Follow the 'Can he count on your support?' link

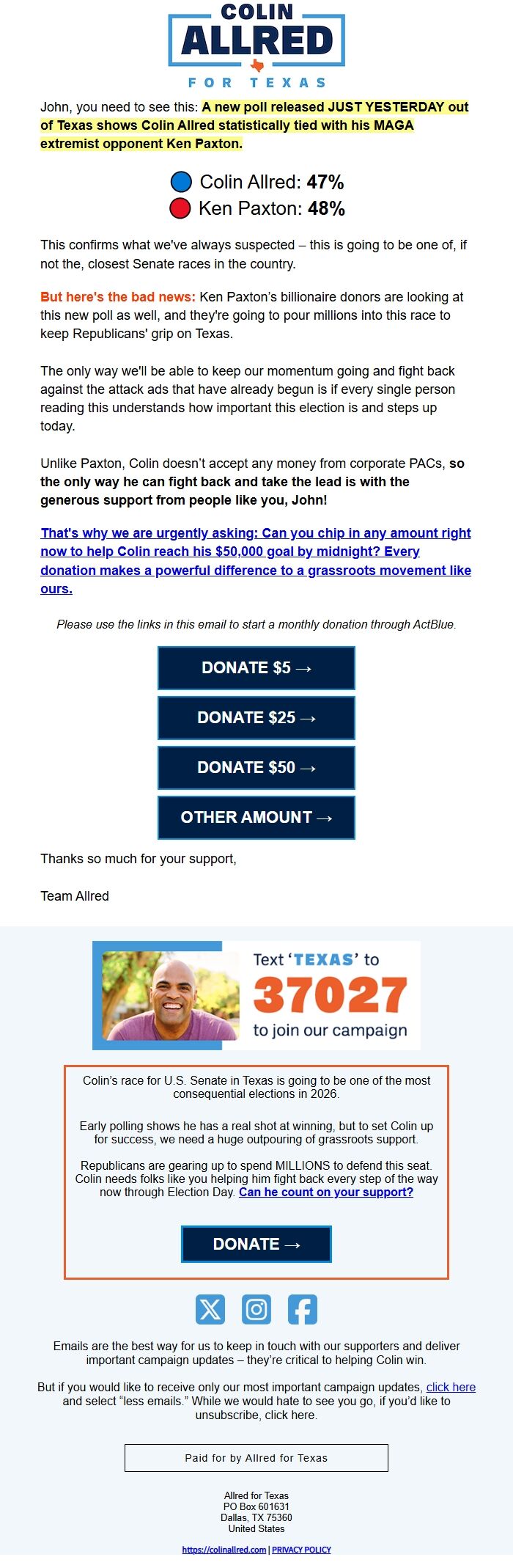326,1193
